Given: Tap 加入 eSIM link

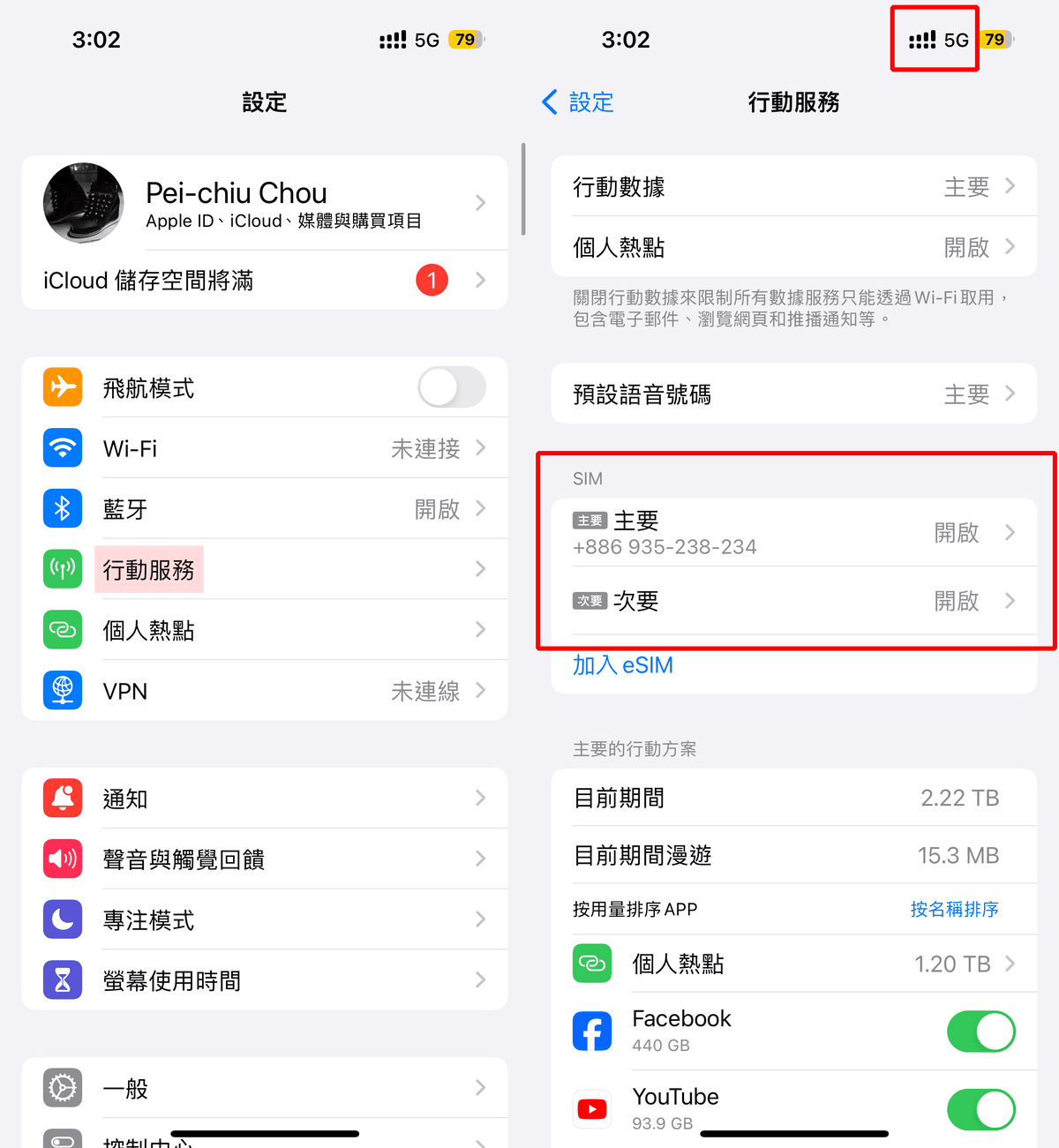Looking at the screenshot, I should (x=623, y=665).
